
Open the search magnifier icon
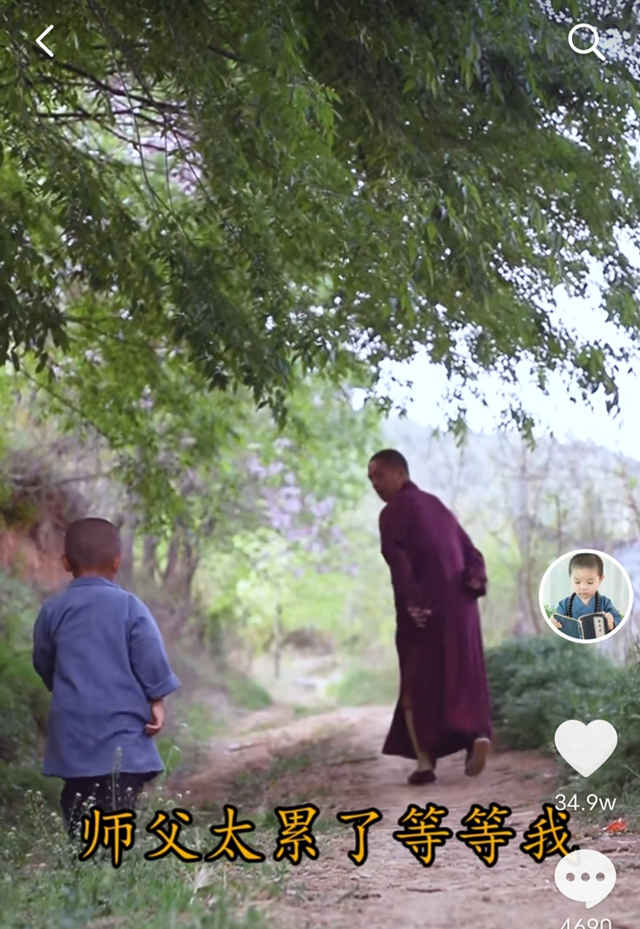[x=585, y=41]
